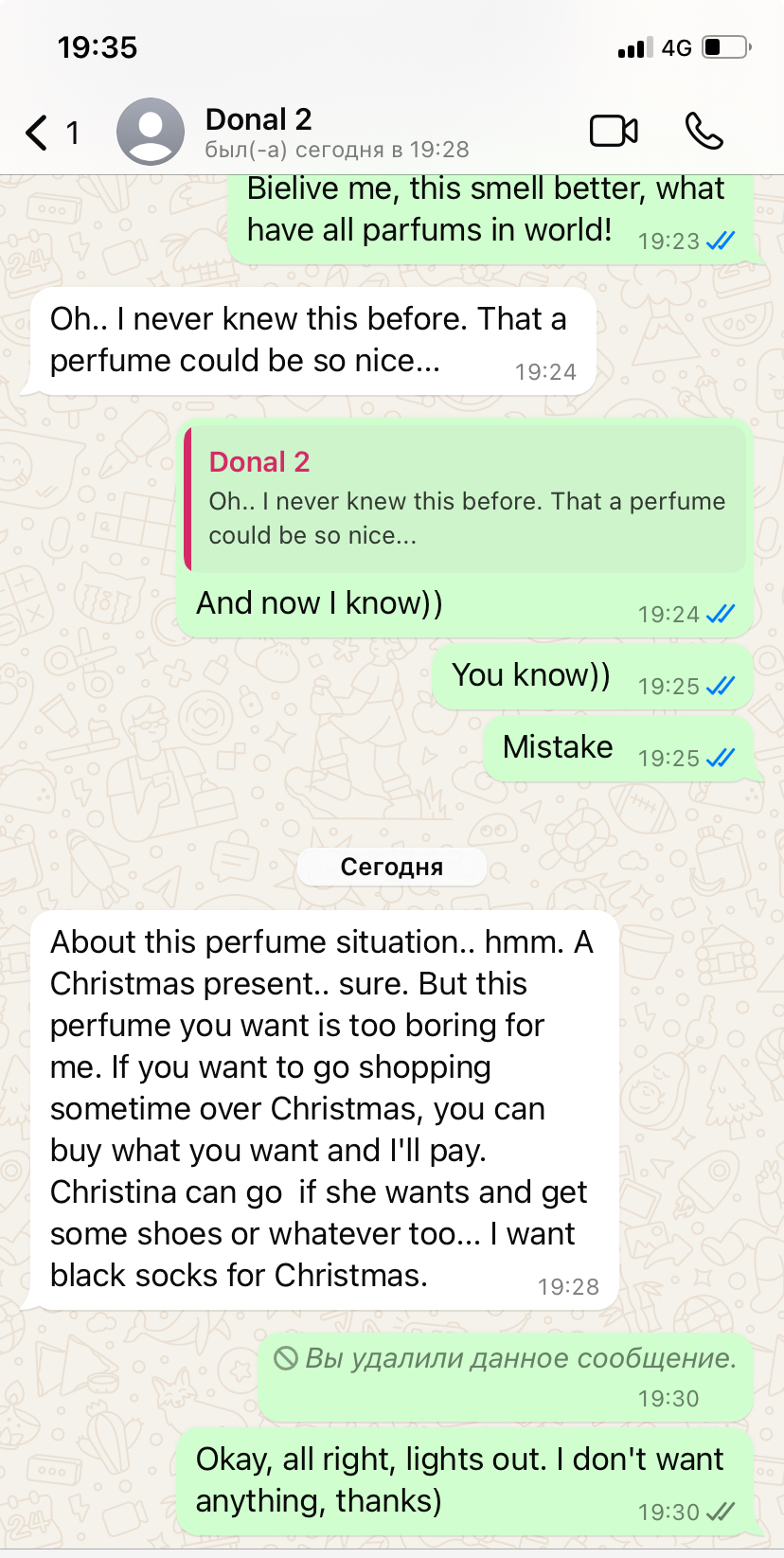Jump to quoted message from Donal 2

466,499
